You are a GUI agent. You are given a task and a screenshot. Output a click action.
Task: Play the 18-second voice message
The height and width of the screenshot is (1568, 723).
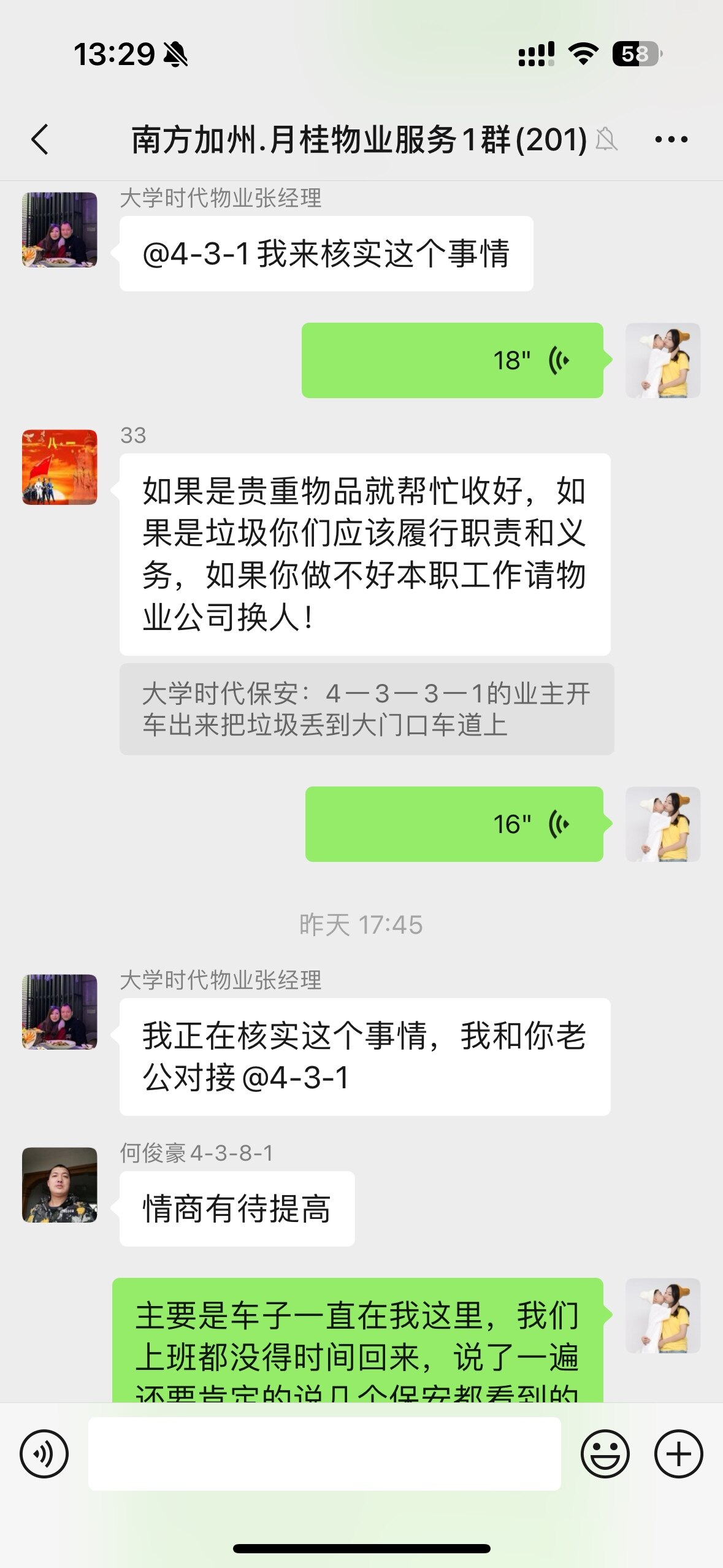[x=453, y=361]
